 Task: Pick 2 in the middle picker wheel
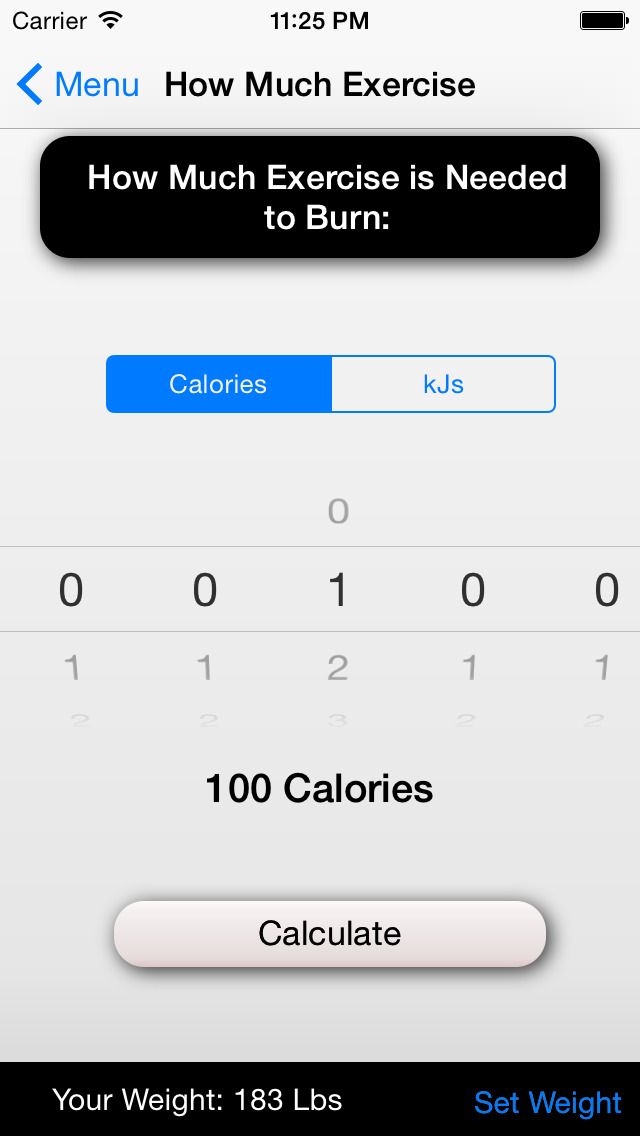(x=338, y=668)
